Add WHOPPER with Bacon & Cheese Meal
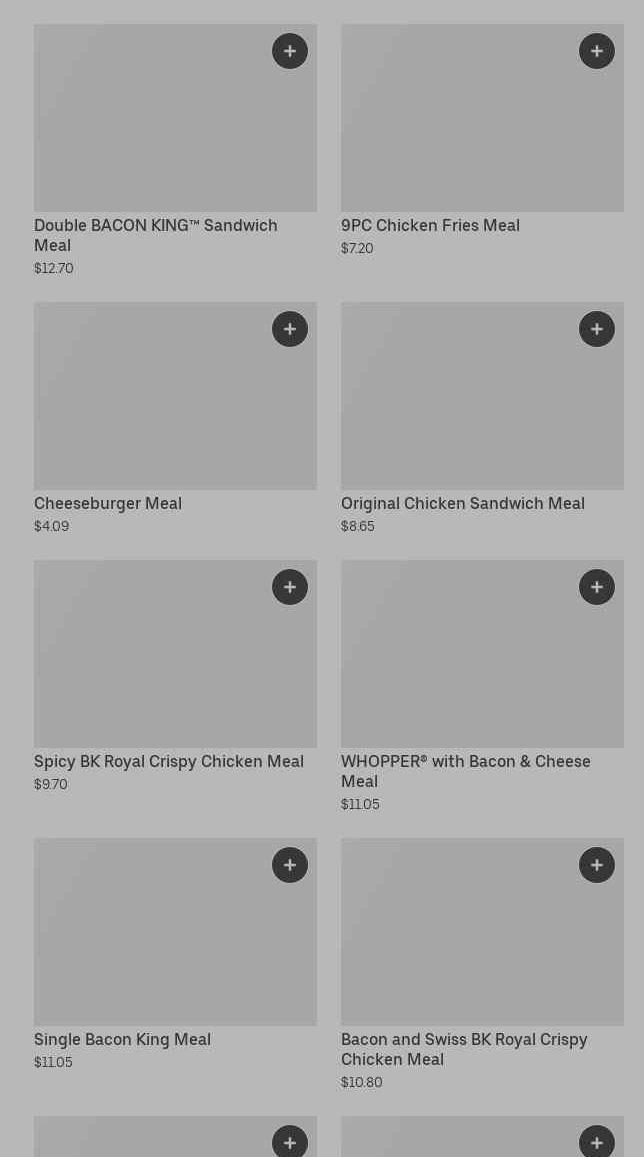The image size is (644, 1157). (x=597, y=587)
